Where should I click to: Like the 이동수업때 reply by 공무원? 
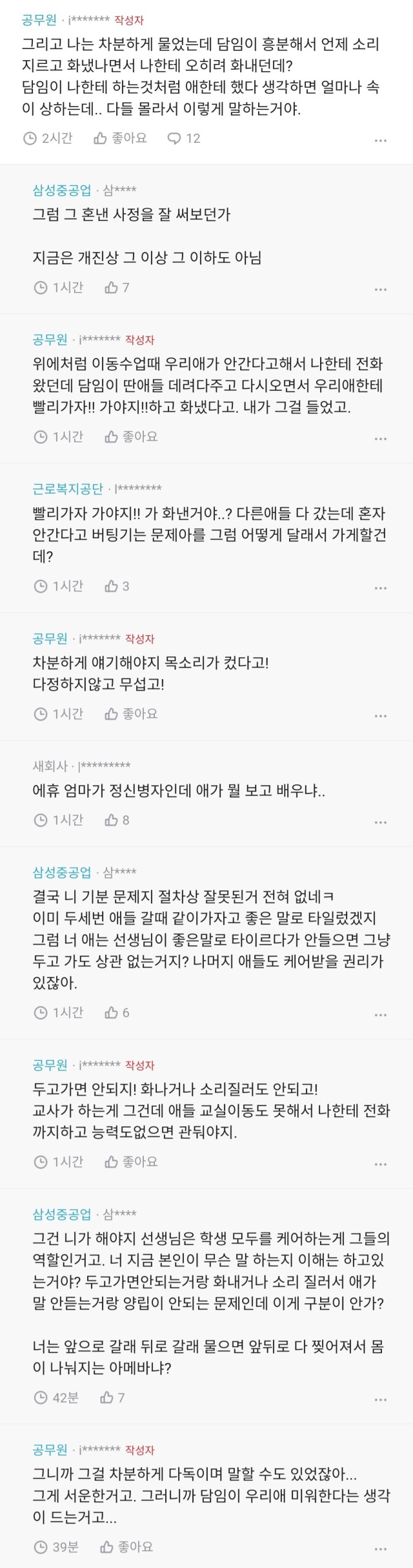131,437
